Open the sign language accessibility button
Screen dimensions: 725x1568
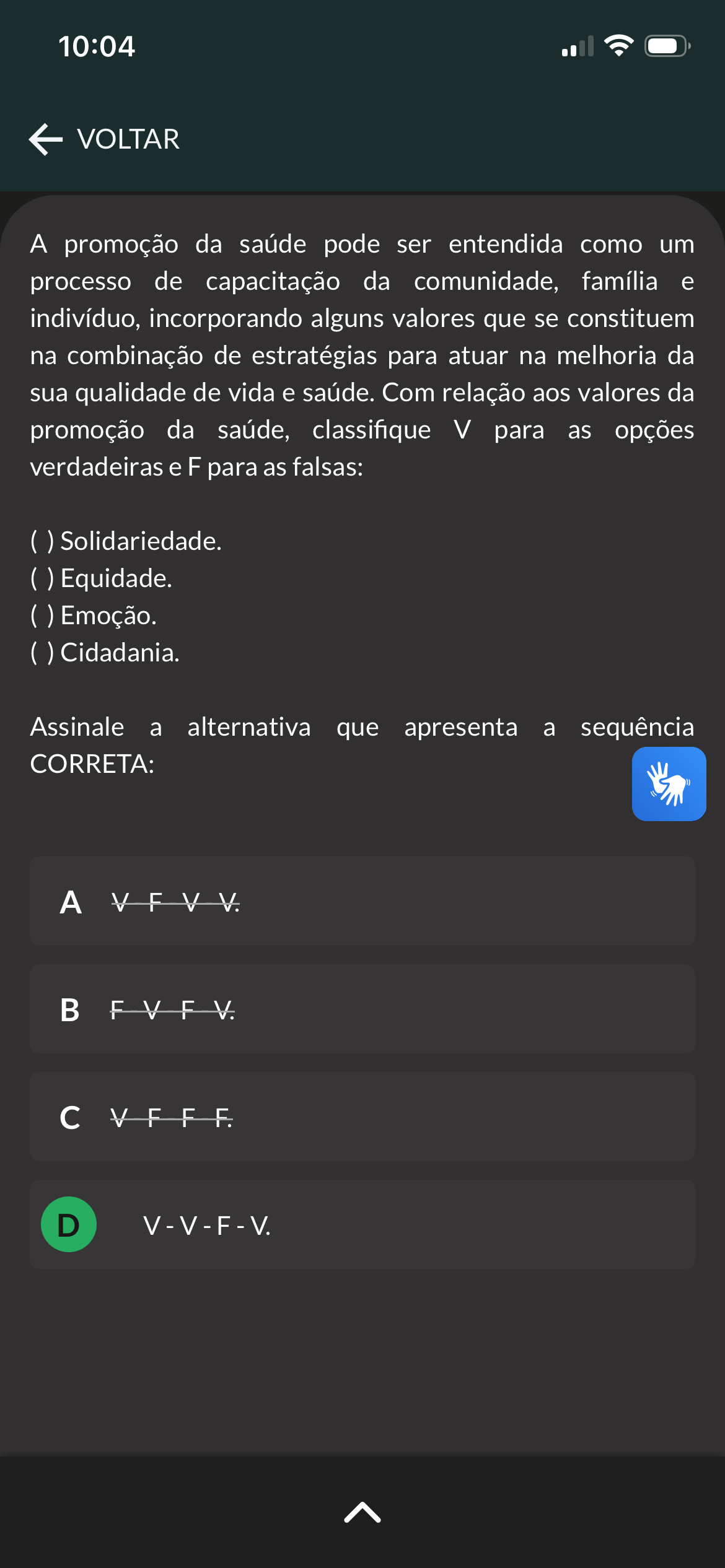669,784
